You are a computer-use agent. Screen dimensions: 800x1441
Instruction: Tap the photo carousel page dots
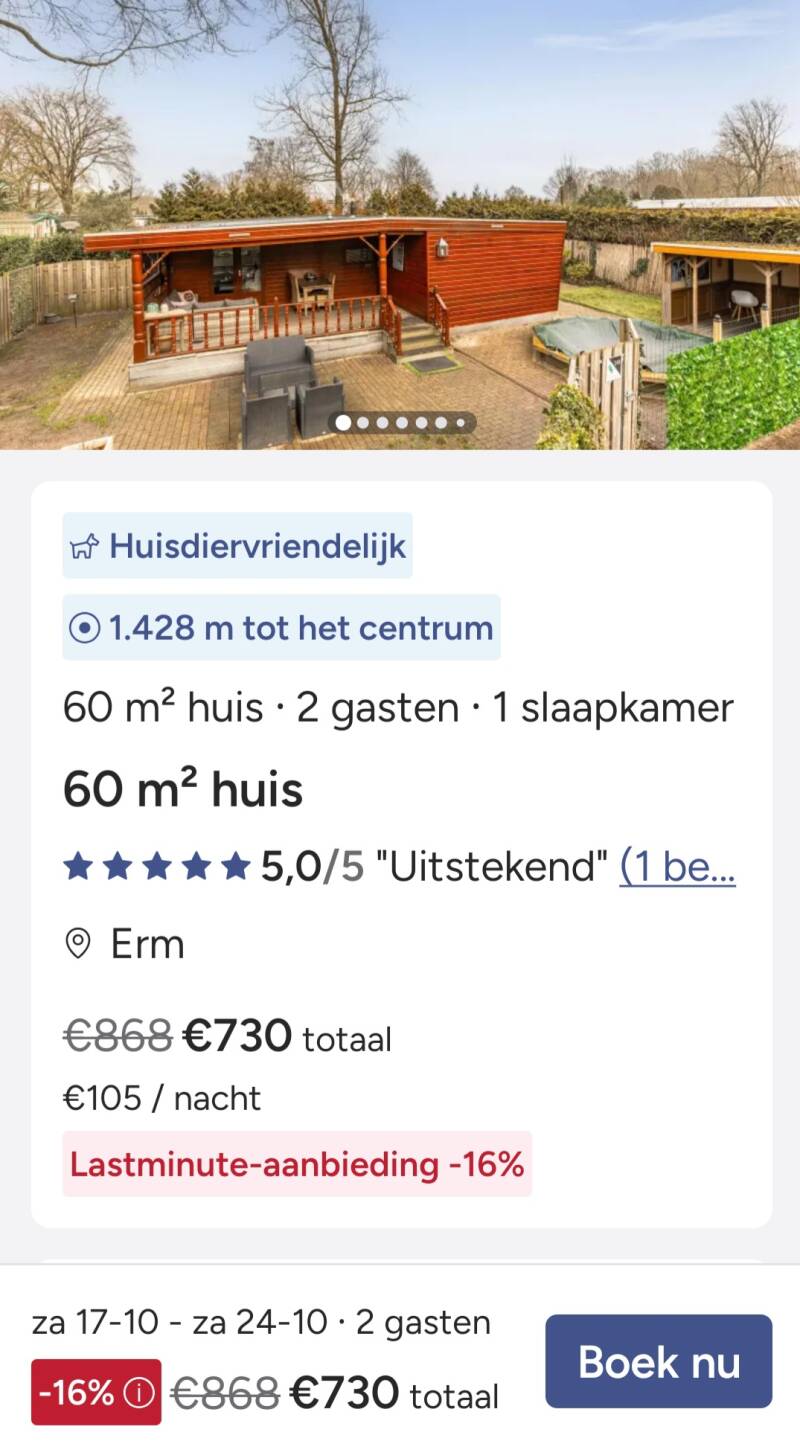402,423
